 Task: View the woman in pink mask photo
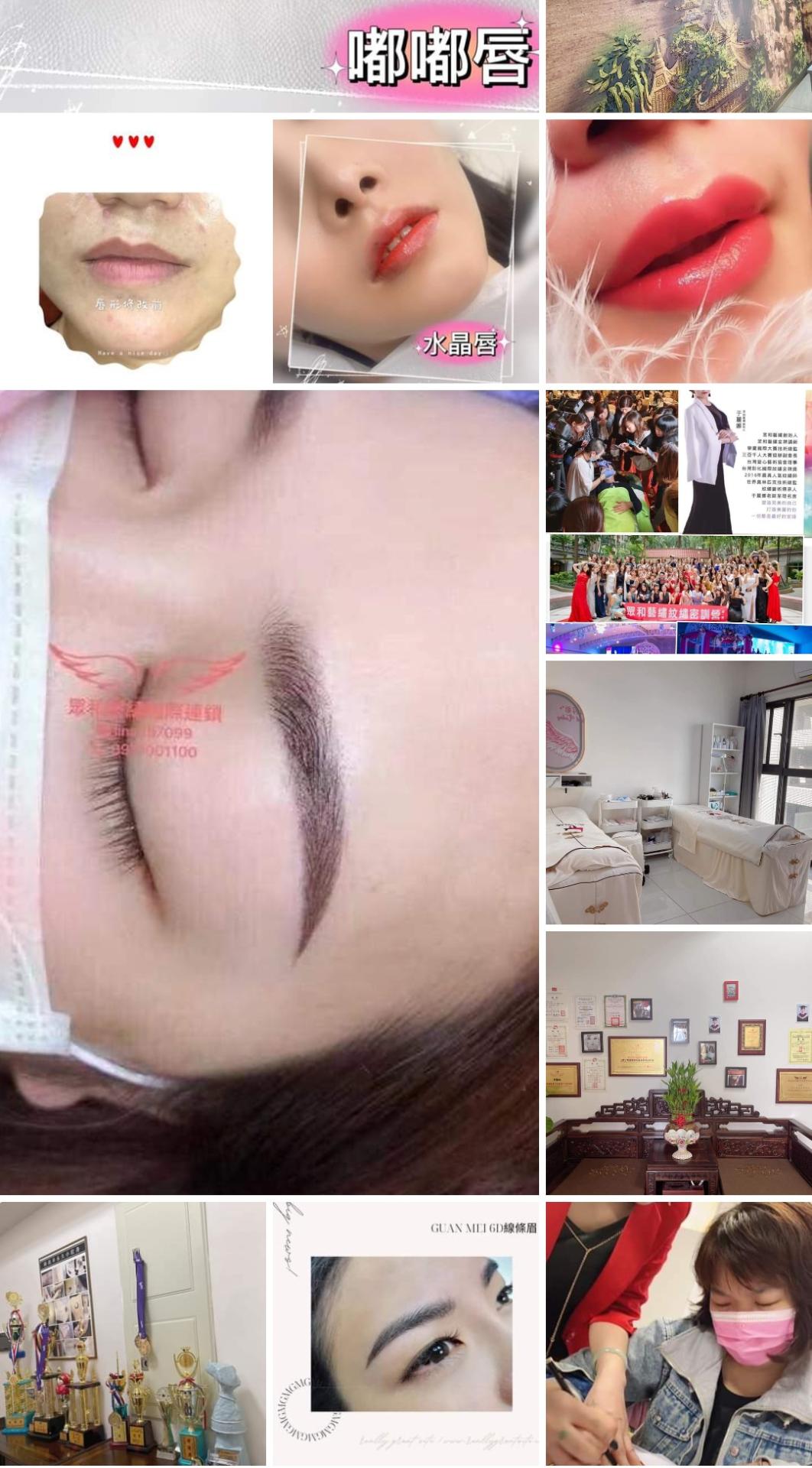coord(679,1333)
